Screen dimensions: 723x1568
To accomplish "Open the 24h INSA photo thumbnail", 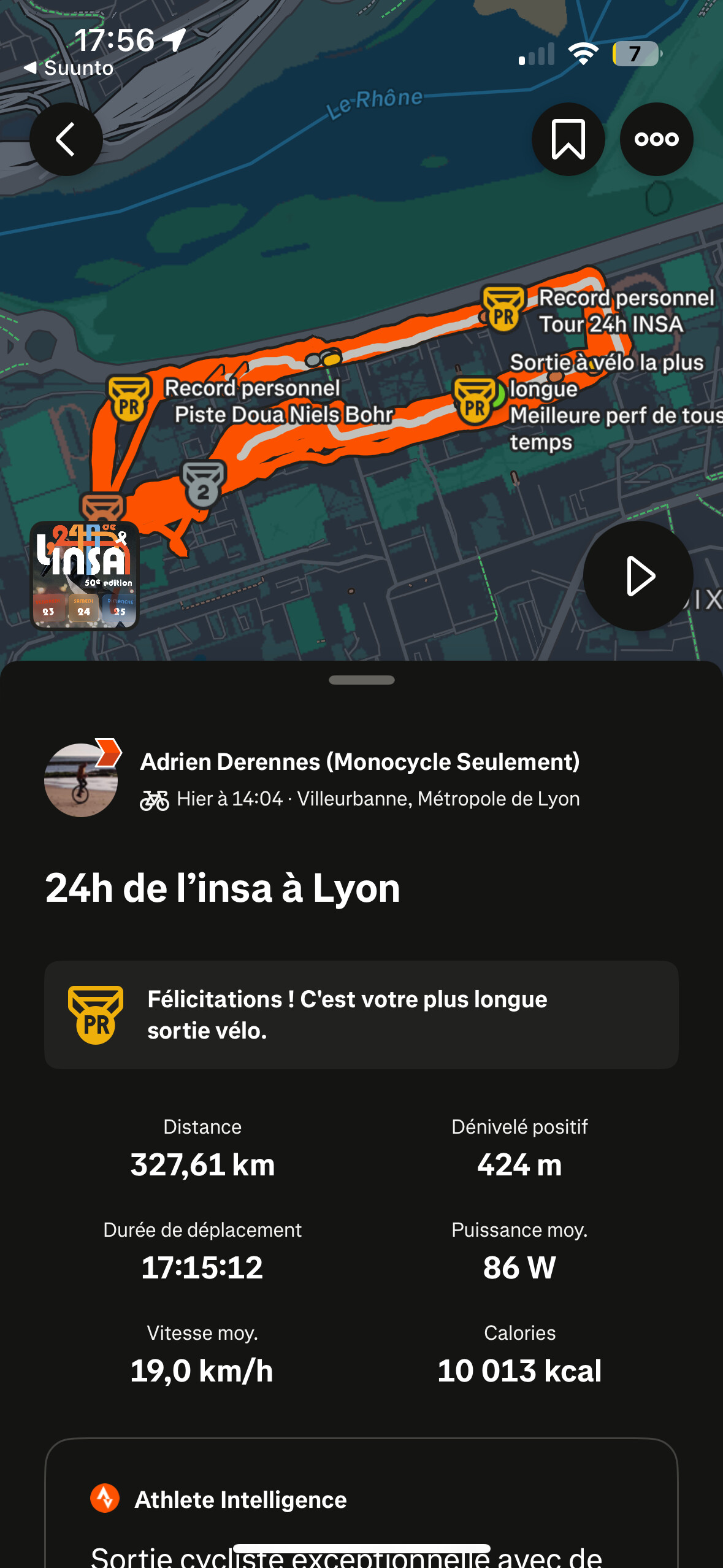I will pos(85,575).
